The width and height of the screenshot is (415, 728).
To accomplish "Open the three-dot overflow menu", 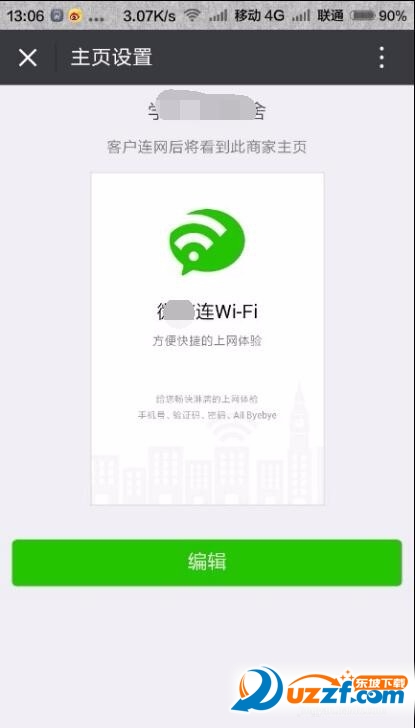I will (x=381, y=58).
